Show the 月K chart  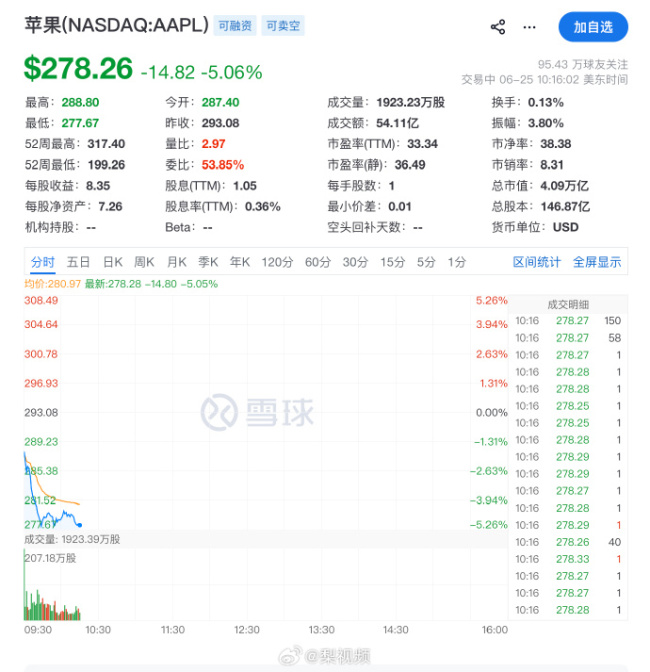[177, 262]
